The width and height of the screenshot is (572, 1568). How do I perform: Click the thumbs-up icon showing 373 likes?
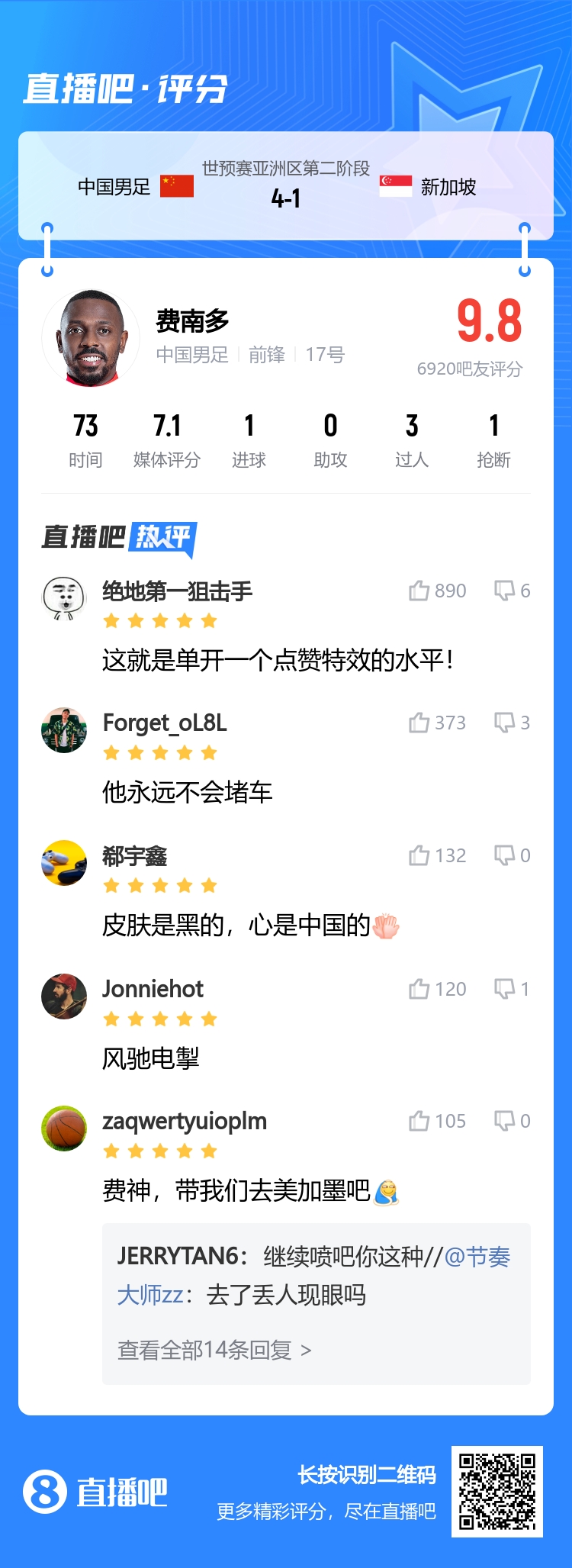(420, 723)
